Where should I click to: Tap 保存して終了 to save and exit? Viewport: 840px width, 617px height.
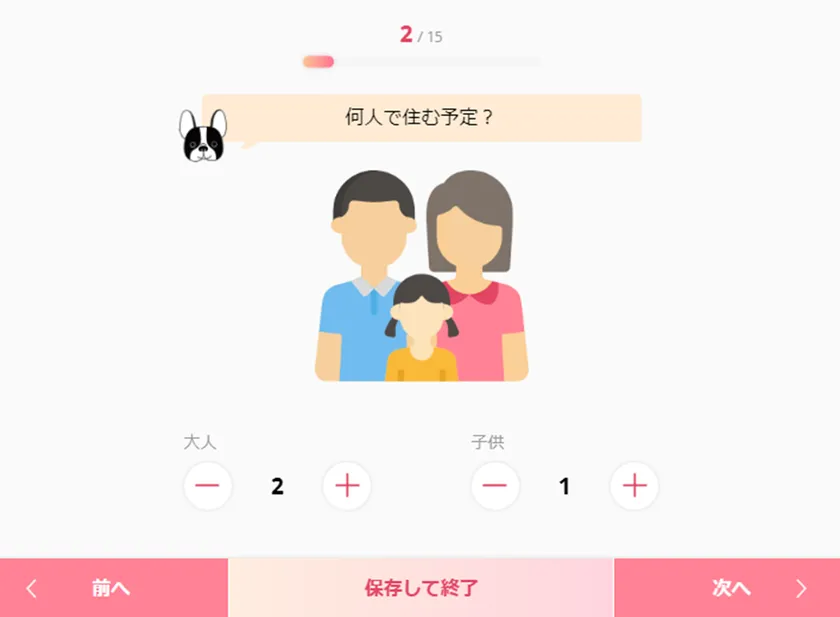(x=421, y=588)
